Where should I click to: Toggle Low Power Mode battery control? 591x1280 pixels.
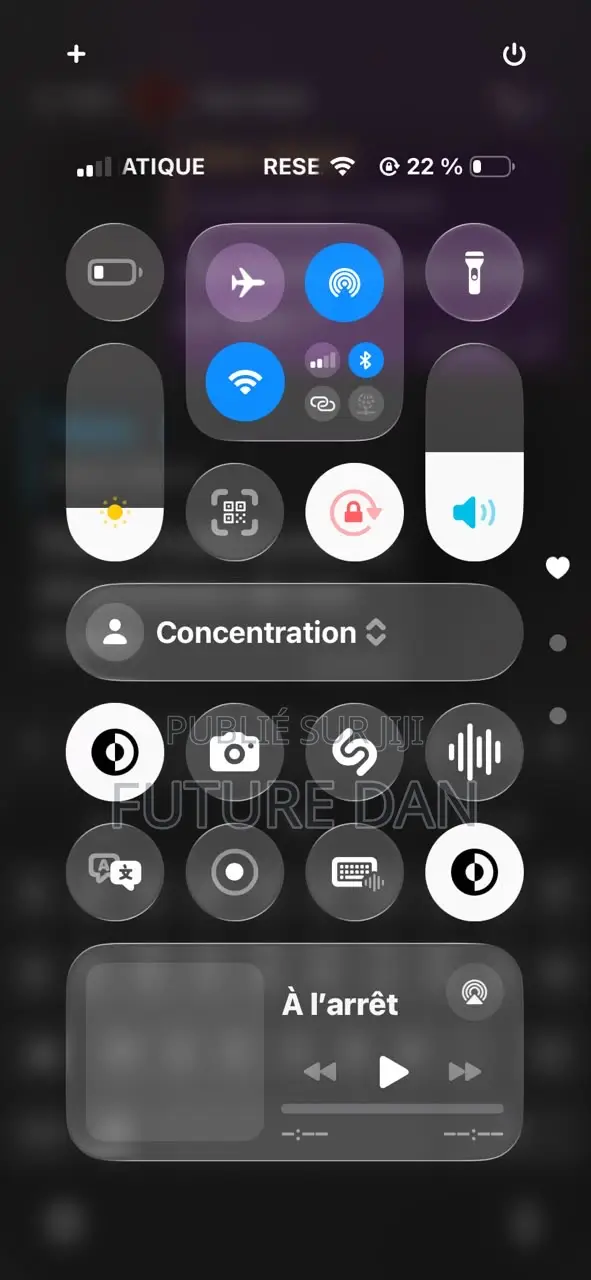click(115, 272)
